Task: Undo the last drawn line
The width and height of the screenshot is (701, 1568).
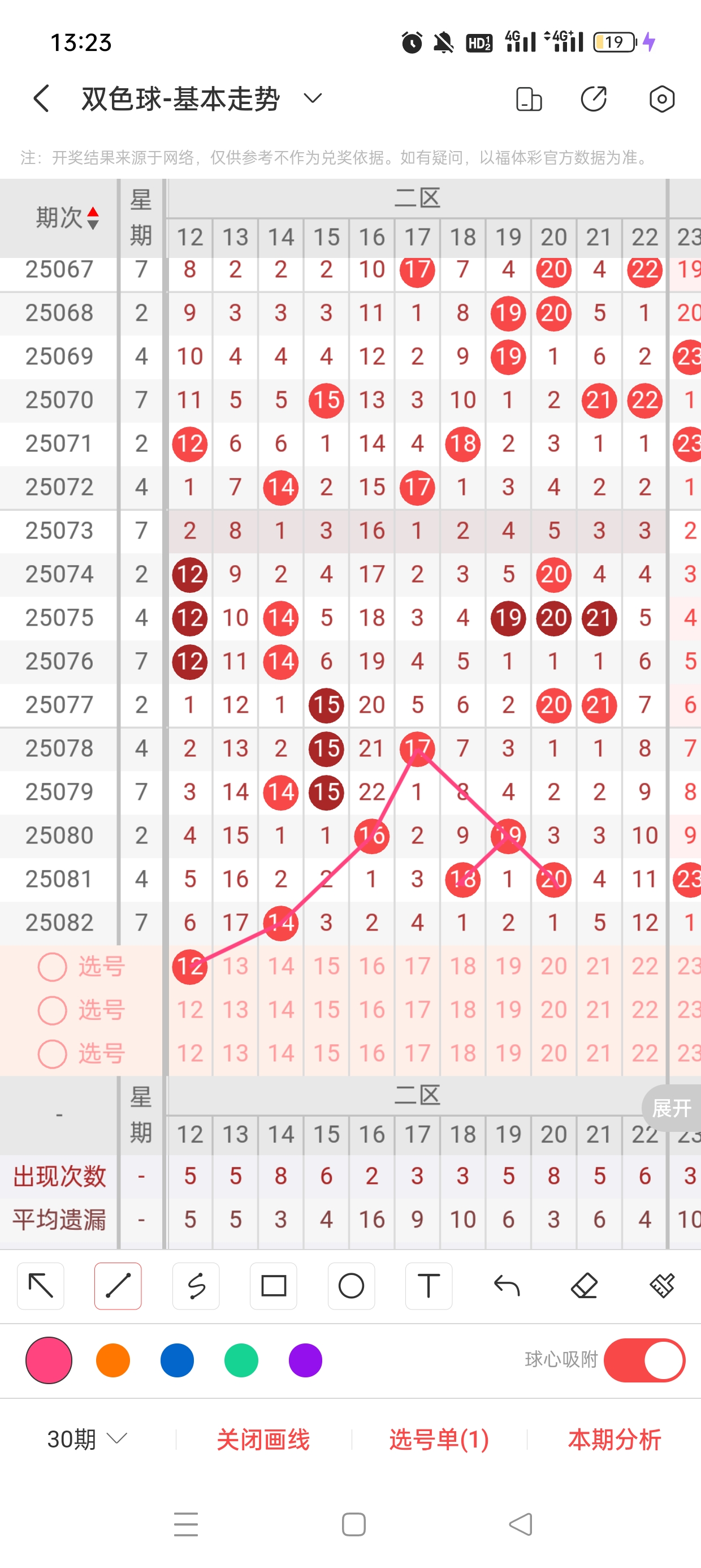Action: point(507,1286)
